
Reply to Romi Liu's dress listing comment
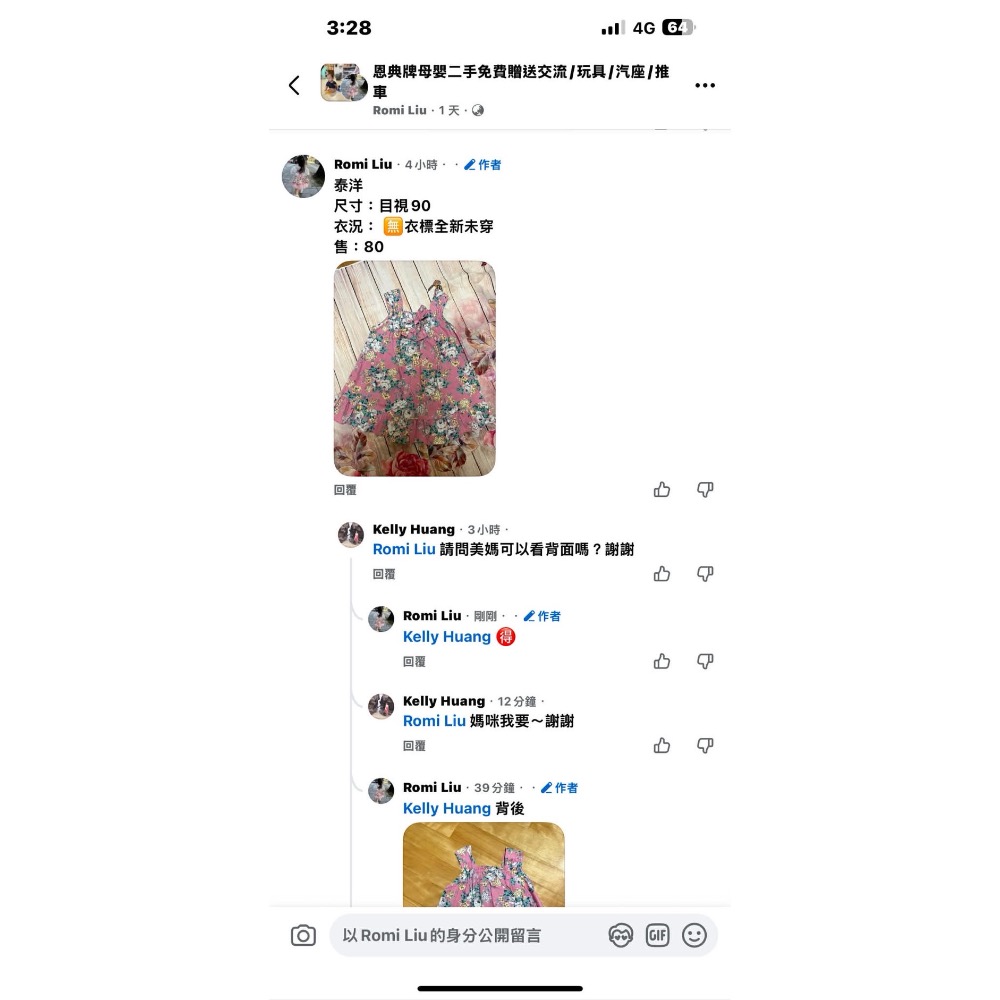pyautogui.click(x=345, y=490)
